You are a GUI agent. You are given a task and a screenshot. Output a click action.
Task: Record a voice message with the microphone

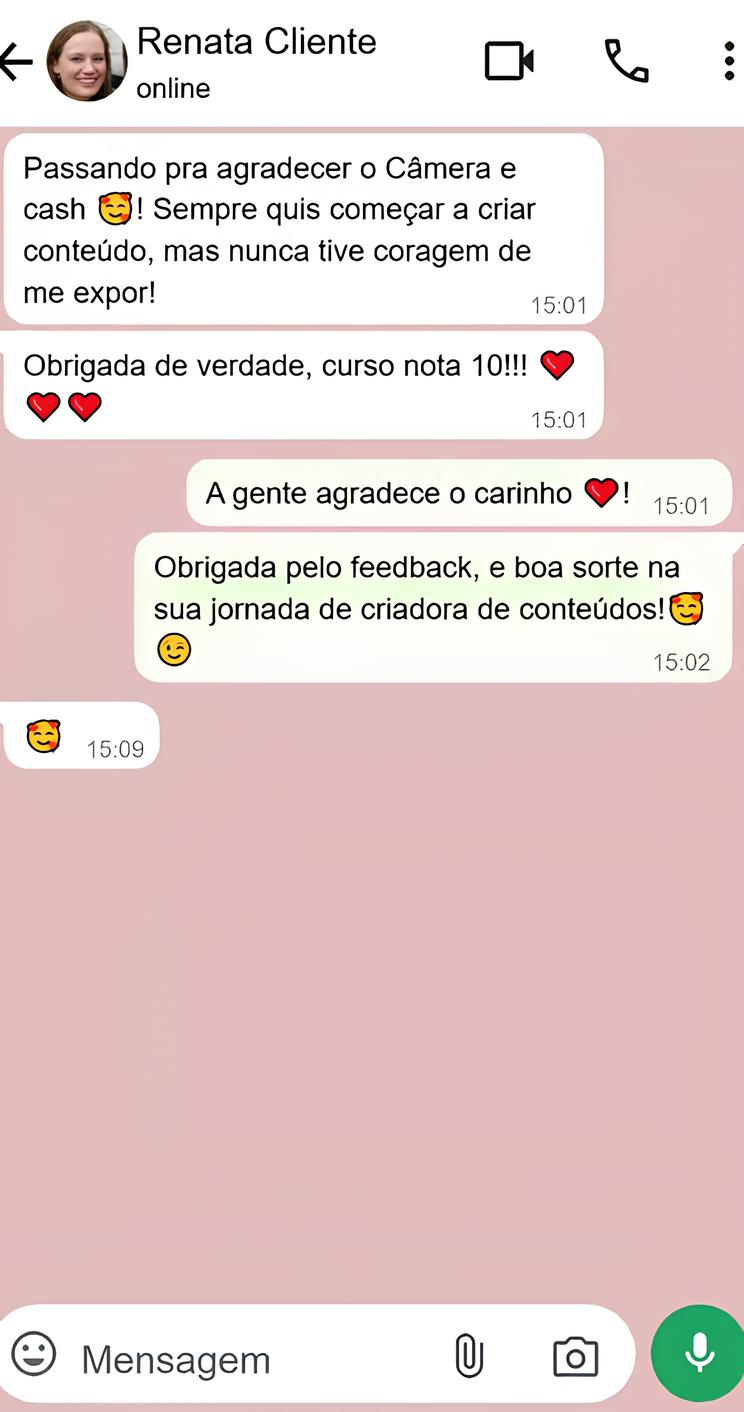[x=699, y=1354]
